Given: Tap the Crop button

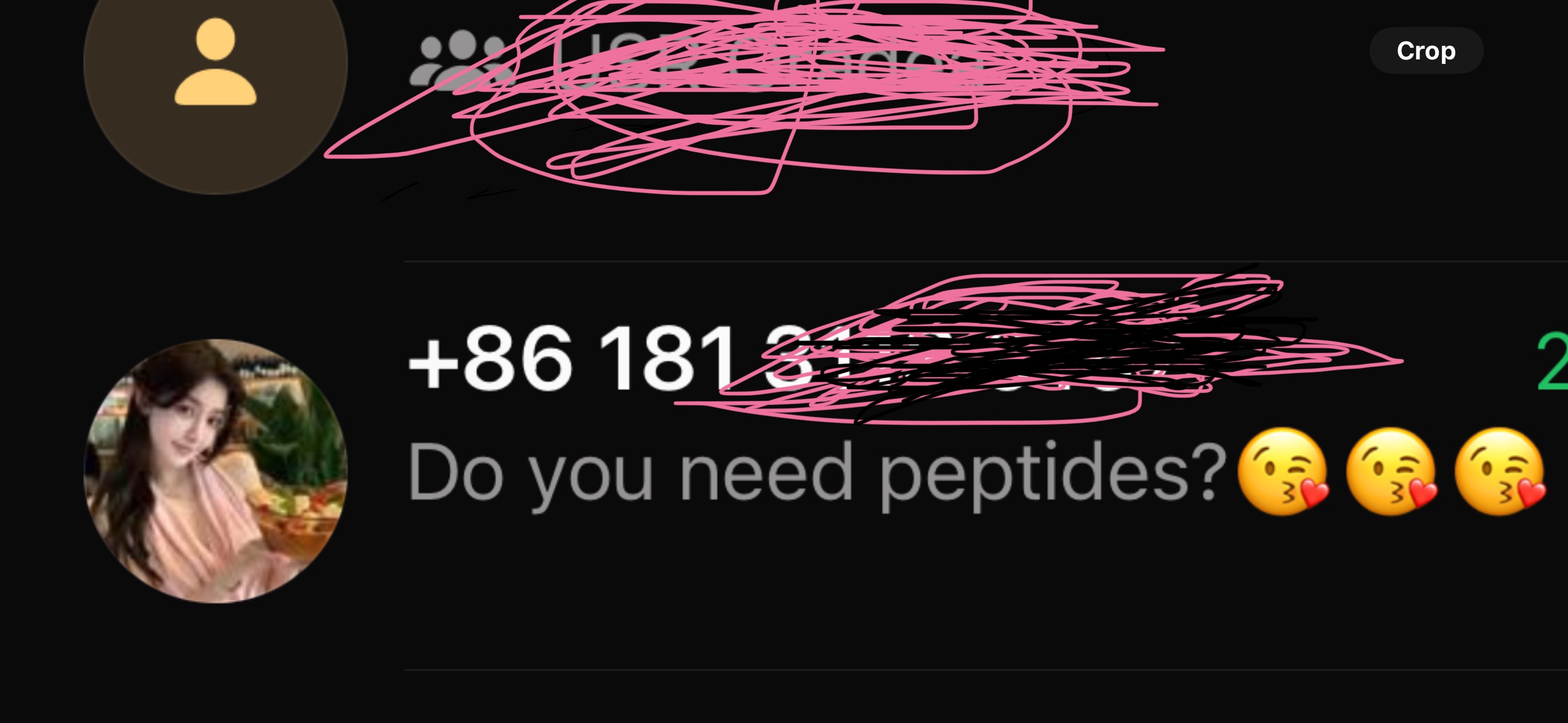Looking at the screenshot, I should point(1426,50).
